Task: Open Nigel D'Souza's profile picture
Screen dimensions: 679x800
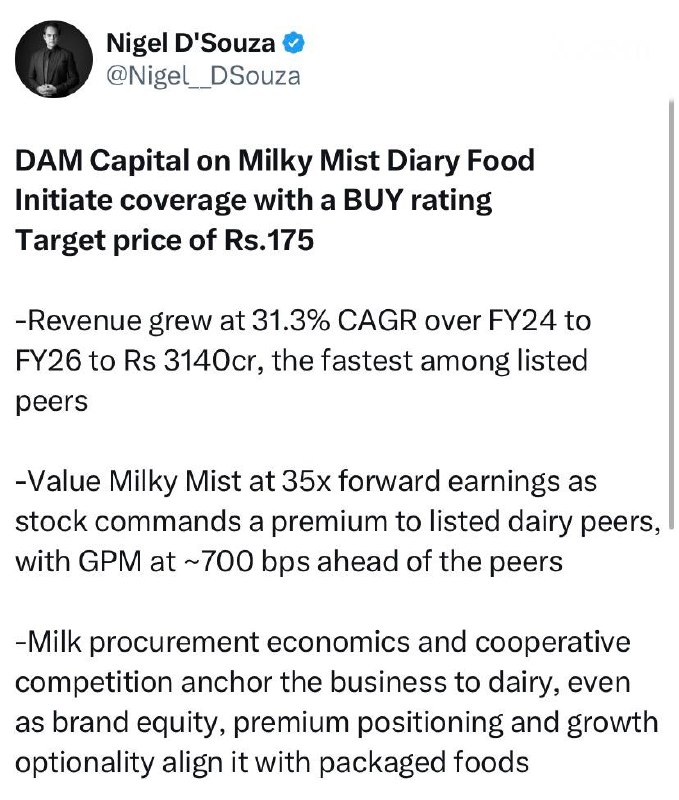Action: [x=54, y=59]
